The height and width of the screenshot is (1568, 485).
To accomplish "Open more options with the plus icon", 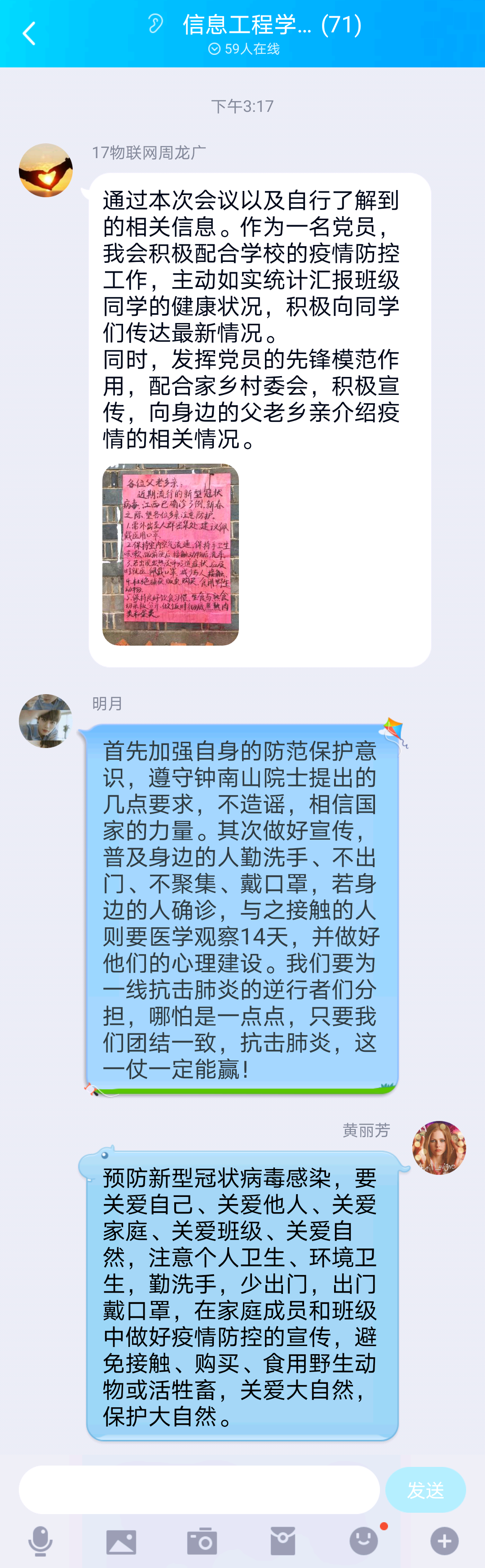I will [x=444, y=1541].
